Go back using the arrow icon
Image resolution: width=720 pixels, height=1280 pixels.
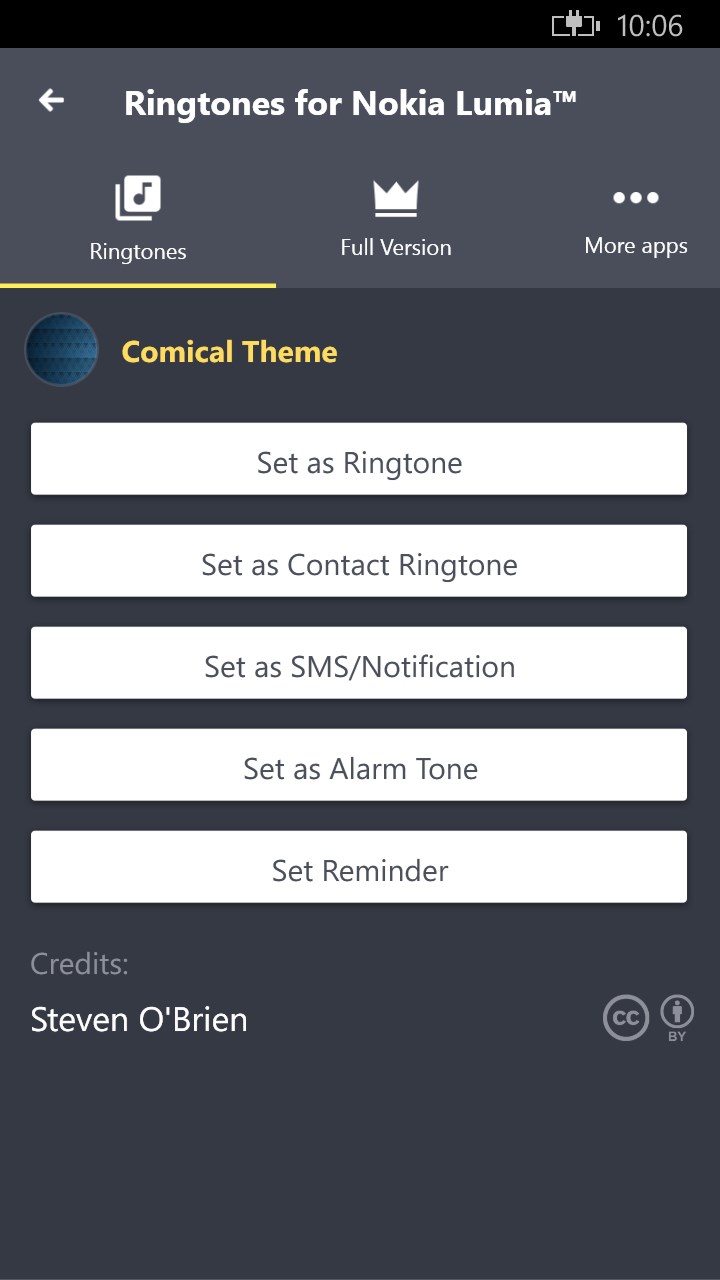[51, 100]
